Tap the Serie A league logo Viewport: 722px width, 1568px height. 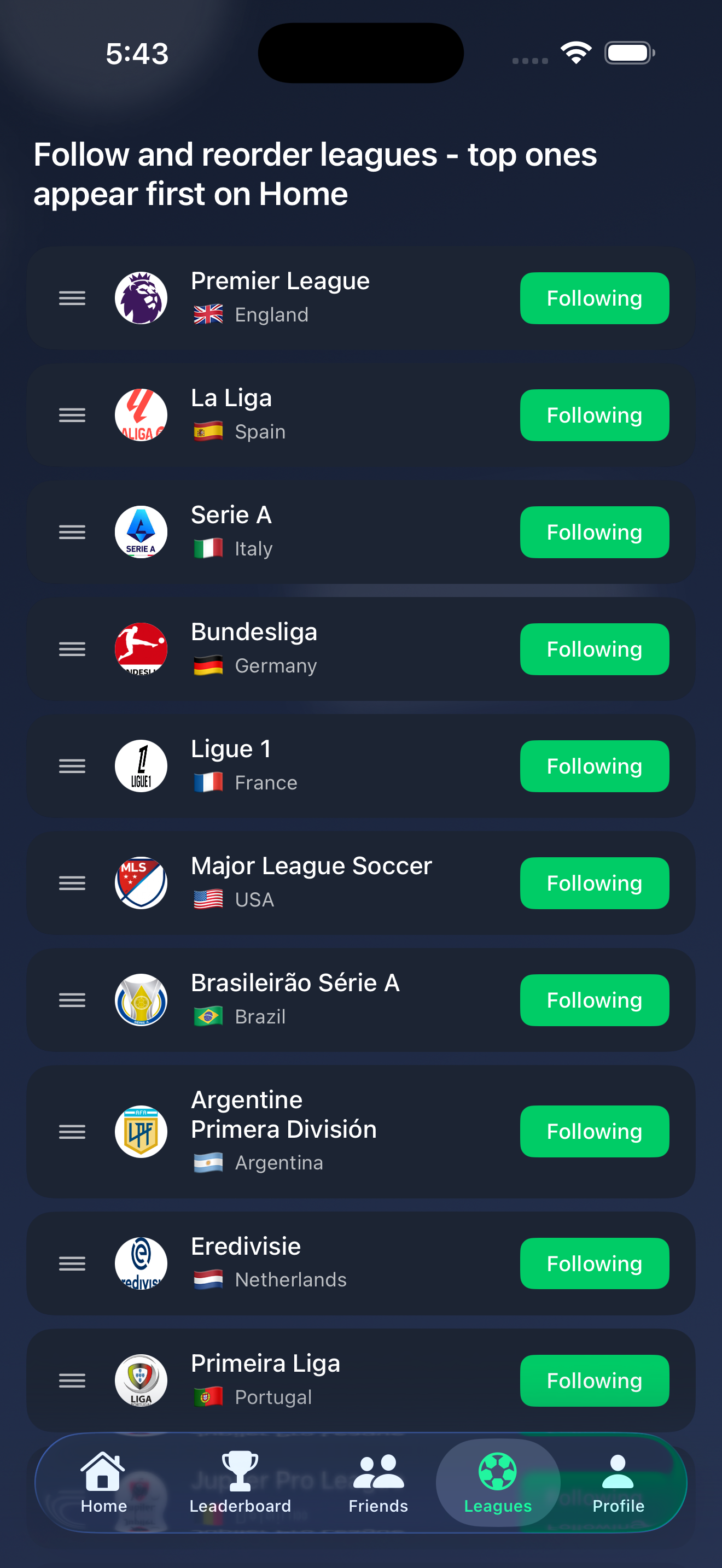coord(140,531)
